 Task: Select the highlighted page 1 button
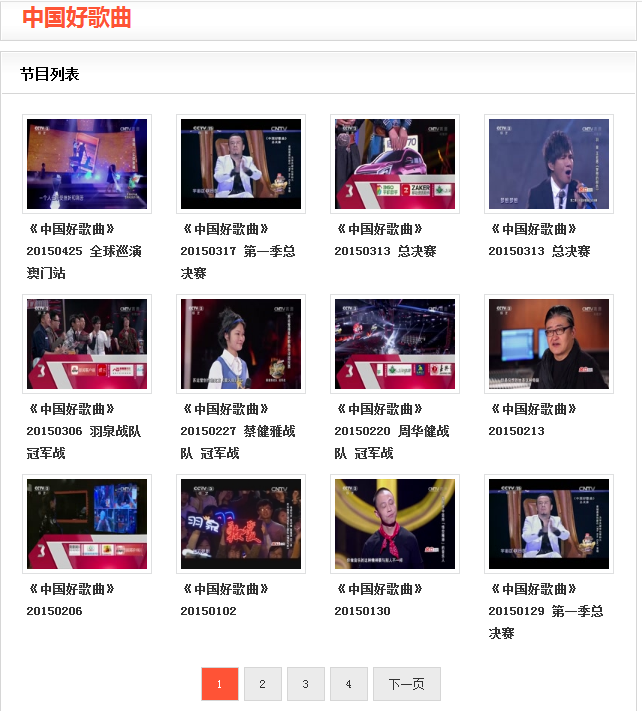(219, 684)
